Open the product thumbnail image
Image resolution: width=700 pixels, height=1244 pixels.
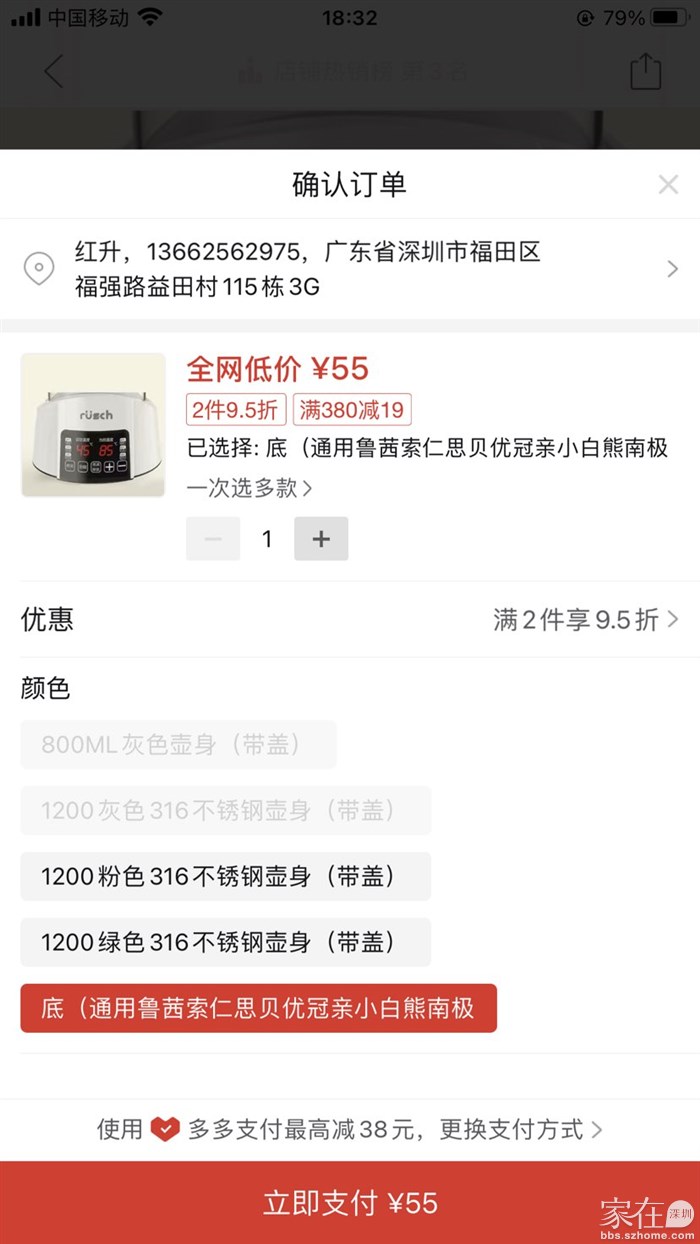point(93,425)
